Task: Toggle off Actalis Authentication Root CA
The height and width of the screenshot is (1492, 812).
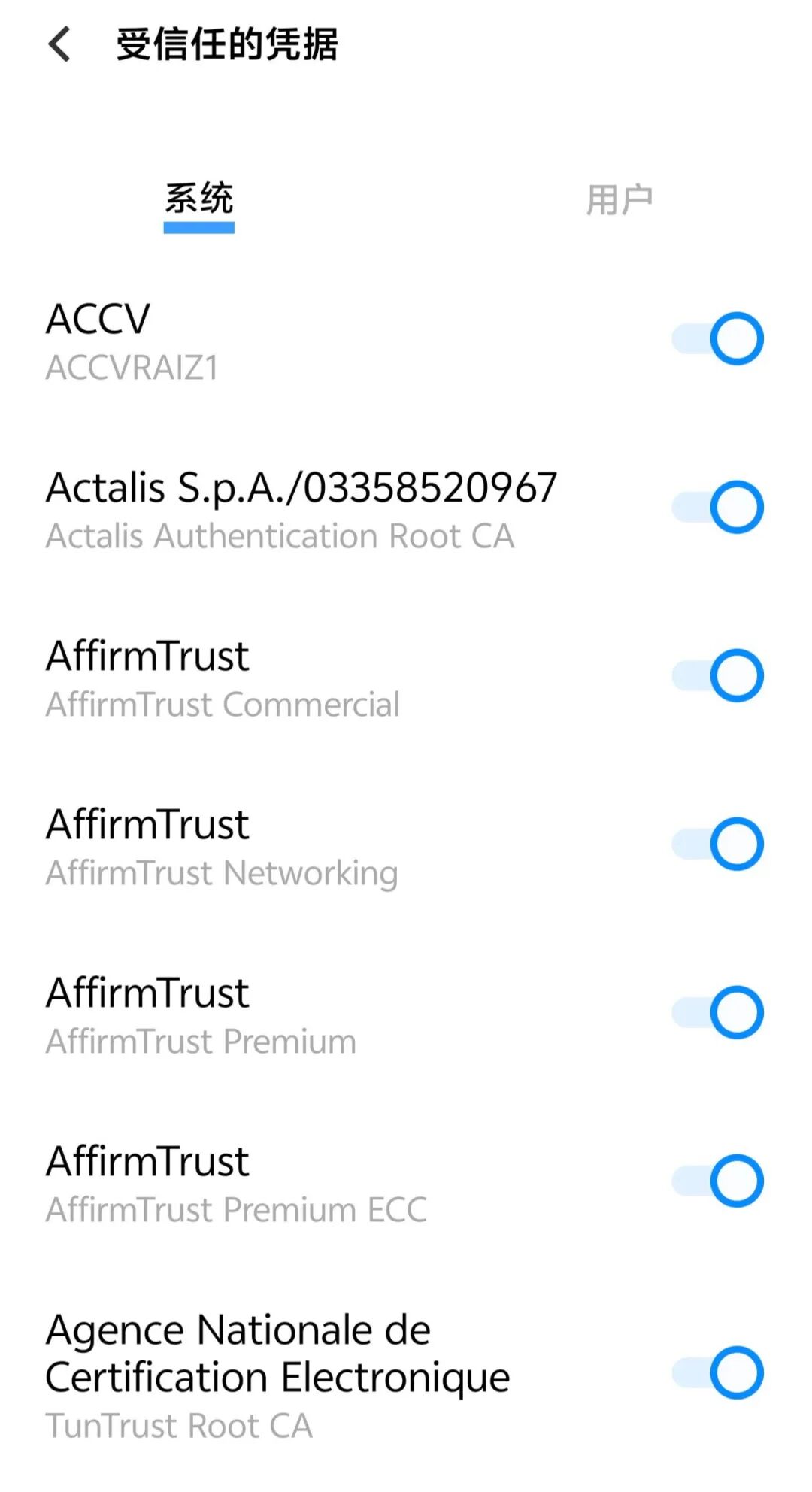Action: coord(718,507)
